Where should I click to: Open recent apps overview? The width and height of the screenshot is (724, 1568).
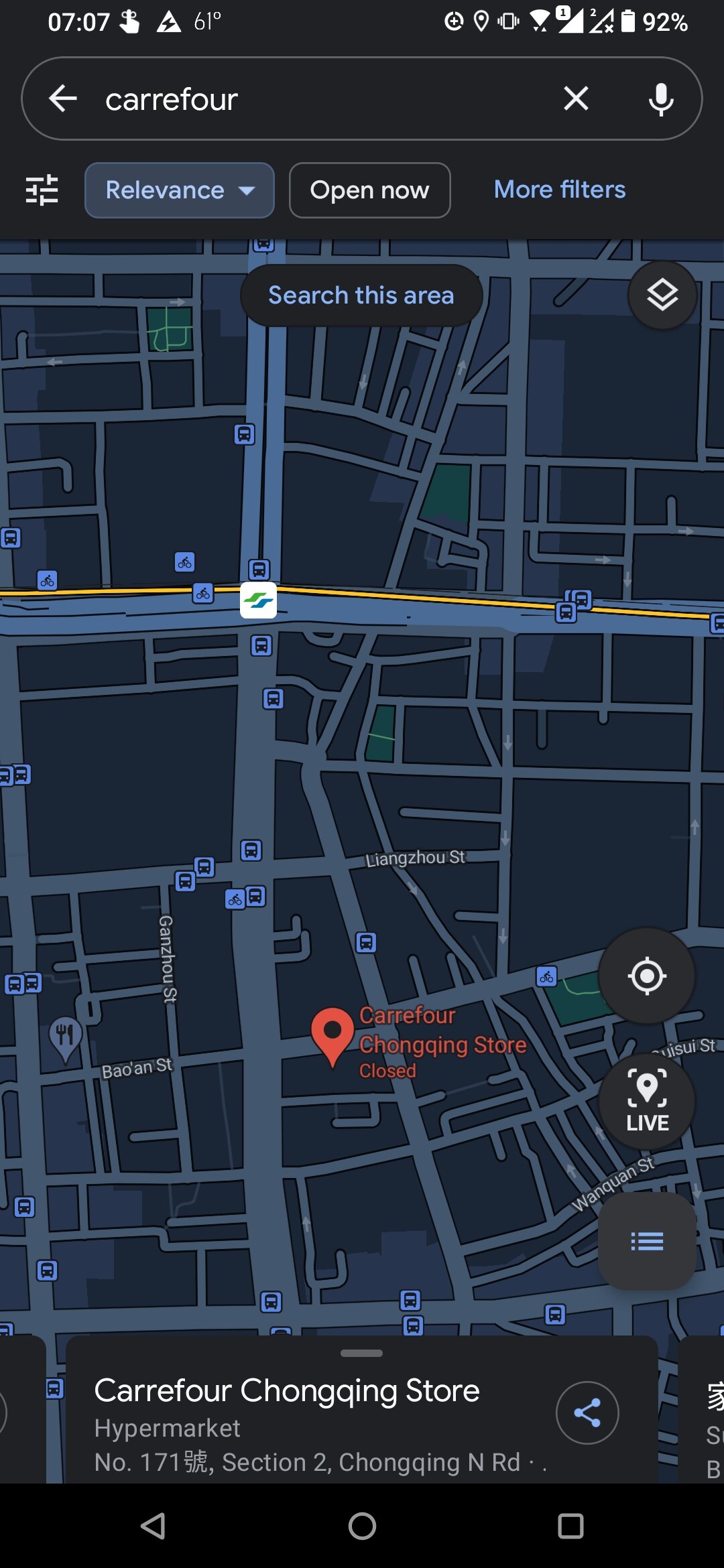[570, 1526]
